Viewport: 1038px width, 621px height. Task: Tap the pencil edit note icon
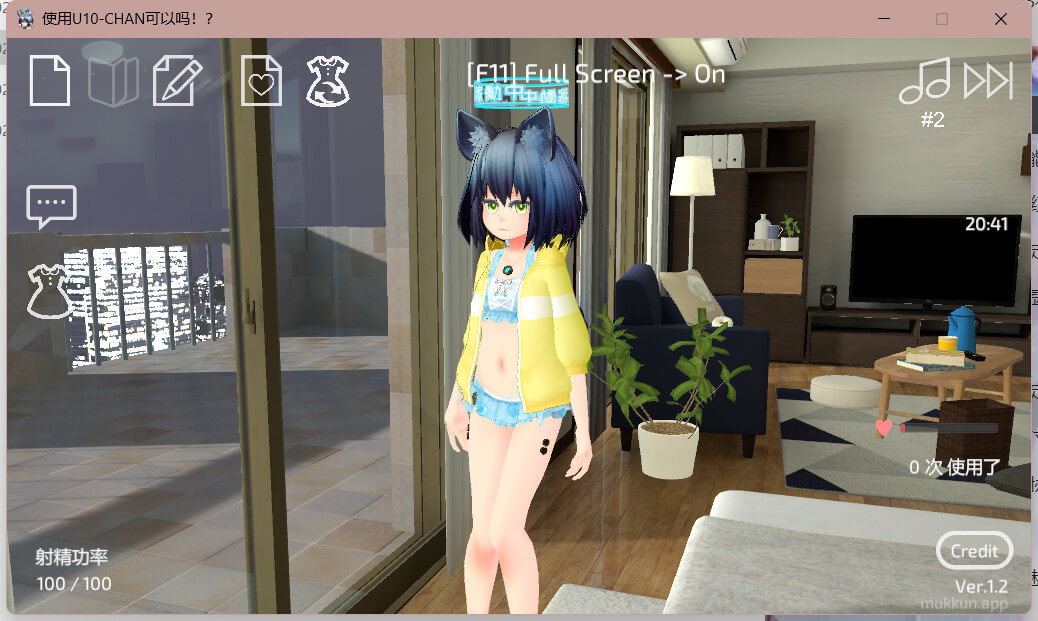(177, 81)
